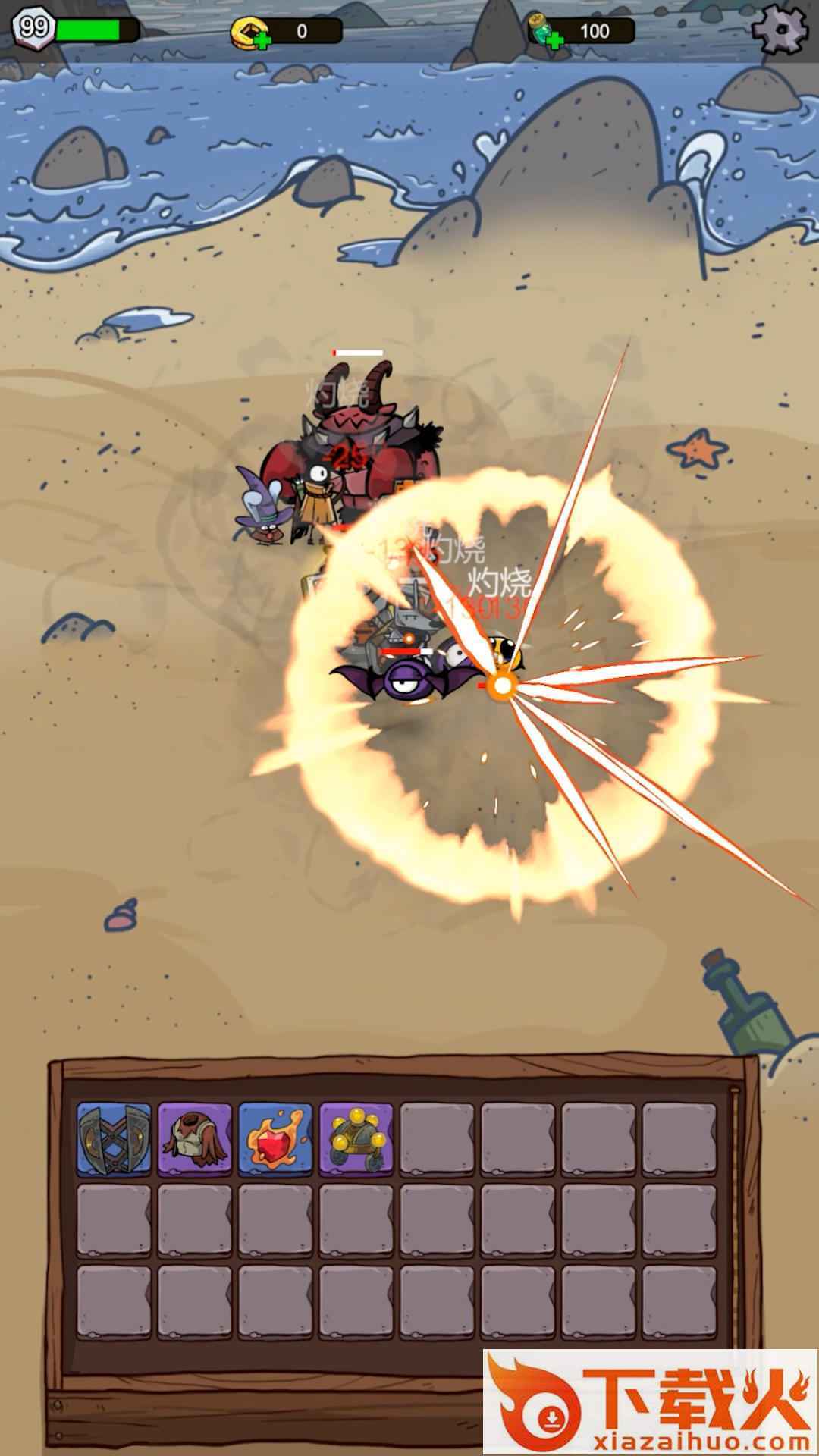The image size is (819, 1456).
Task: Select the brown cloak item
Action: click(x=194, y=1139)
